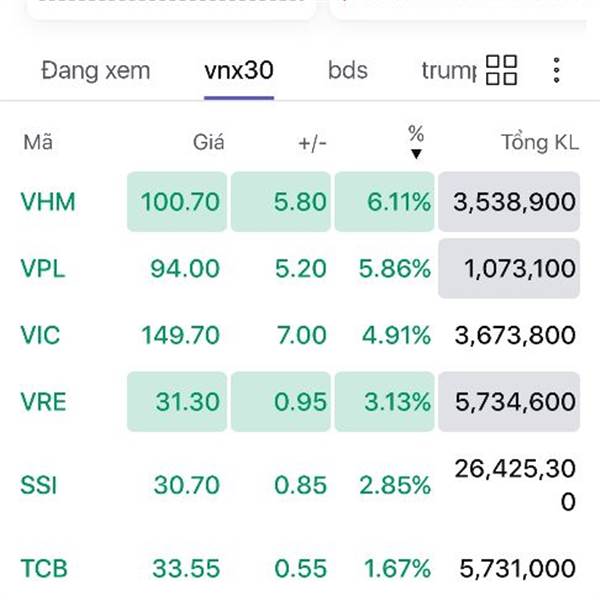The height and width of the screenshot is (600, 600).
Task: View the SSI stock row
Action: pyautogui.click(x=39, y=486)
